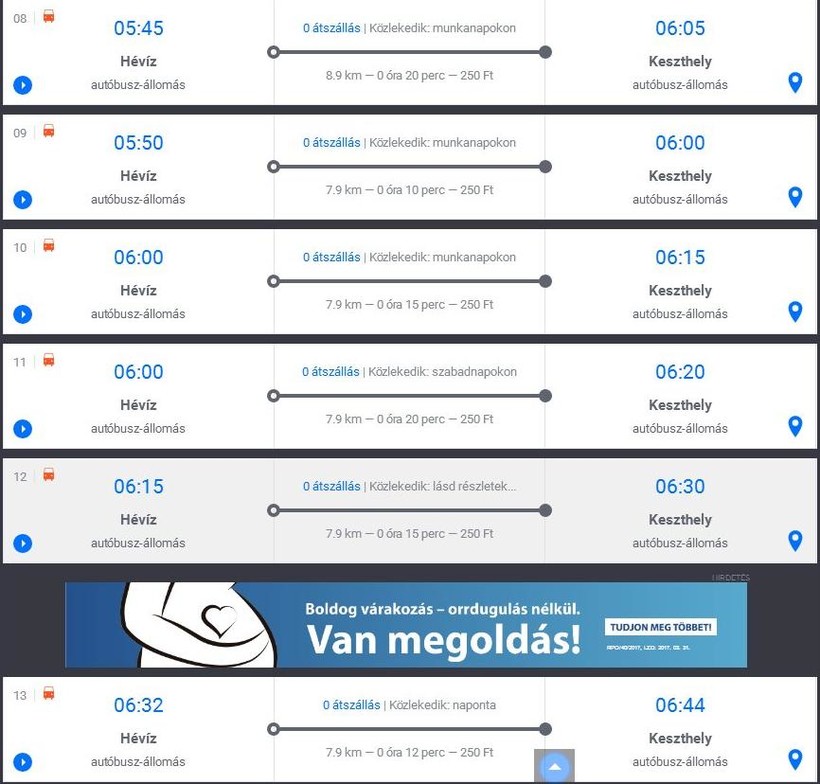Expand details of the 05:45 Hévíz departure
820x784 pixels.
point(23,85)
